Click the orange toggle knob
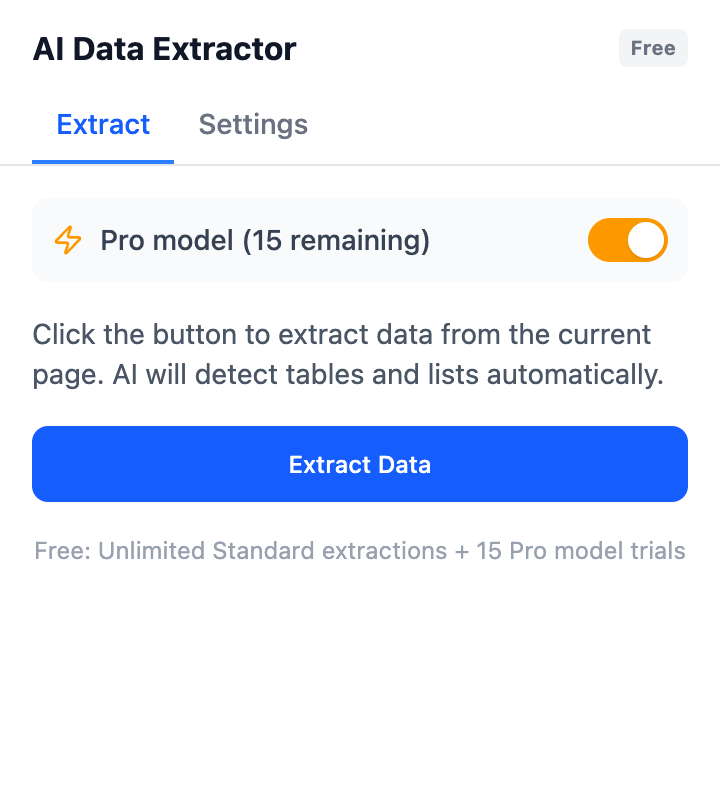This screenshot has height=800, width=720. click(645, 240)
